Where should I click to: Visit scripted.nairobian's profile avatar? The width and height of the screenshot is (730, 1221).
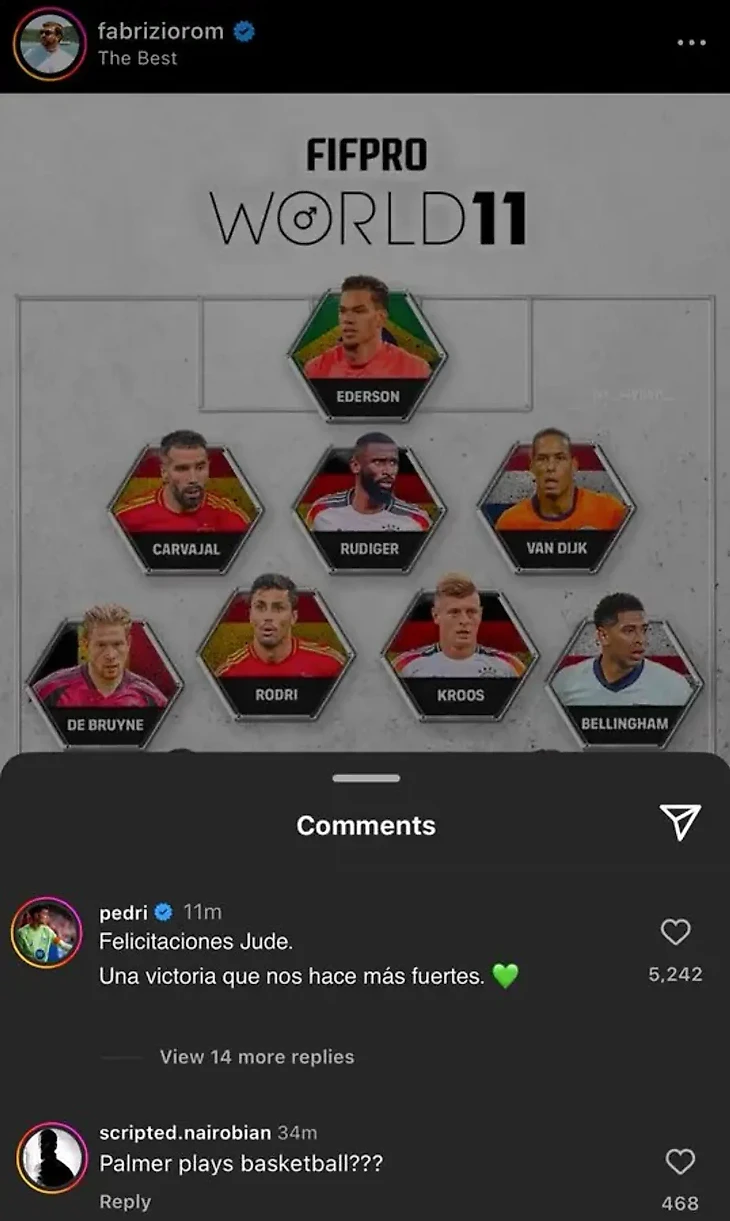click(x=51, y=1158)
